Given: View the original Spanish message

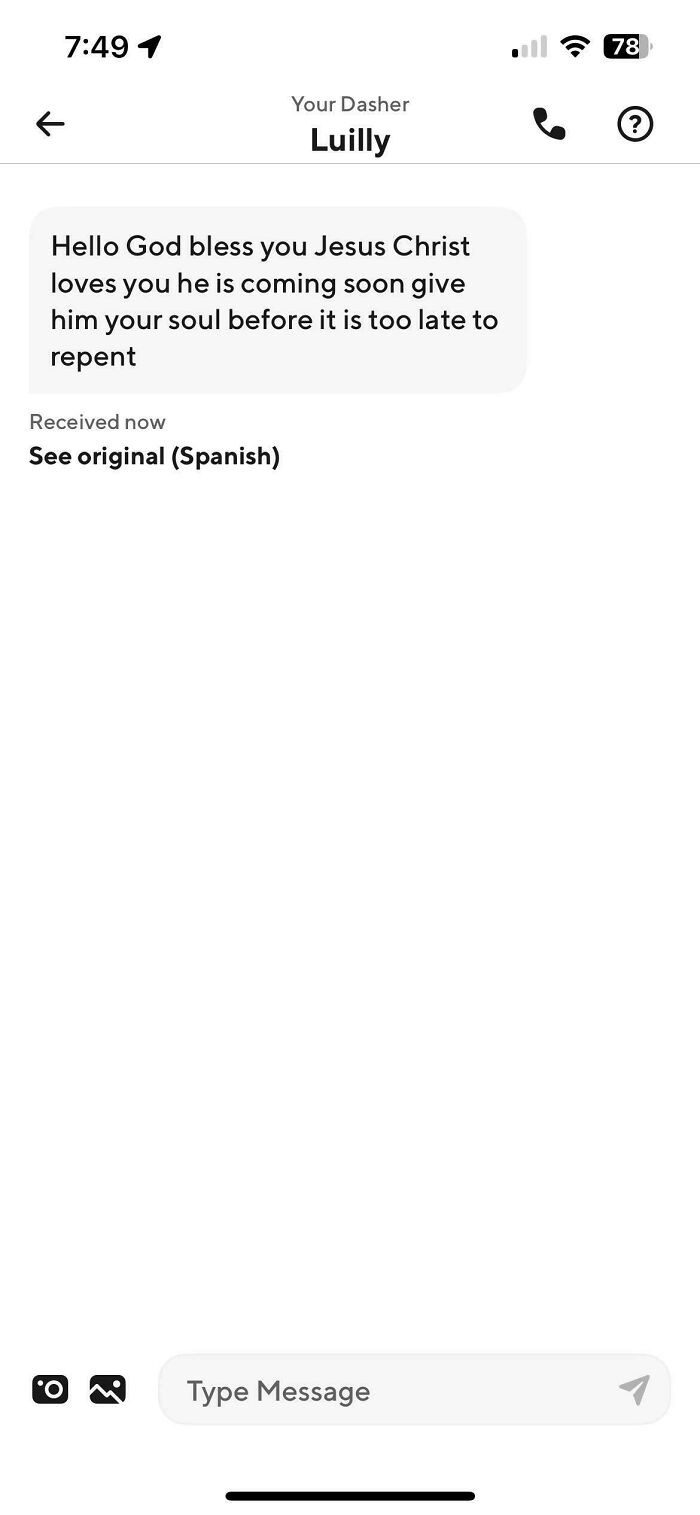Looking at the screenshot, I should (154, 456).
